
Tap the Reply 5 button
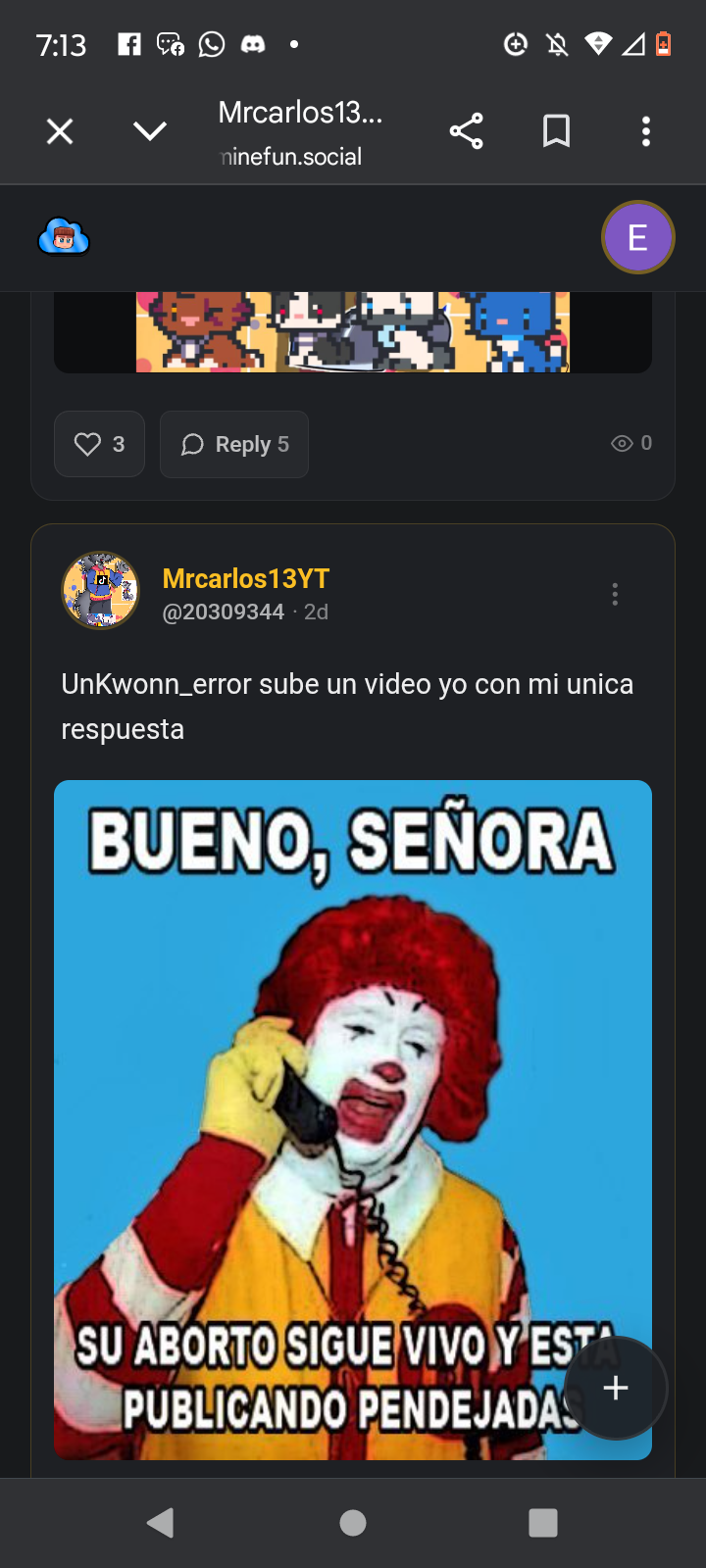coord(233,444)
